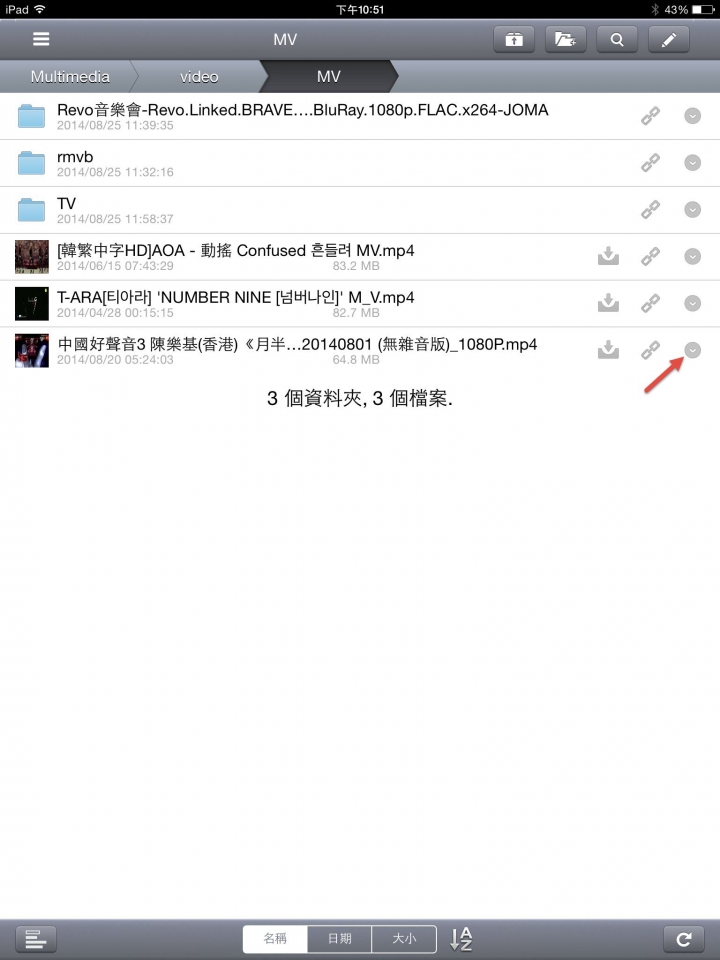Open the folder action button in the toolbar
Image resolution: width=720 pixels, height=960 pixels.
[x=565, y=40]
